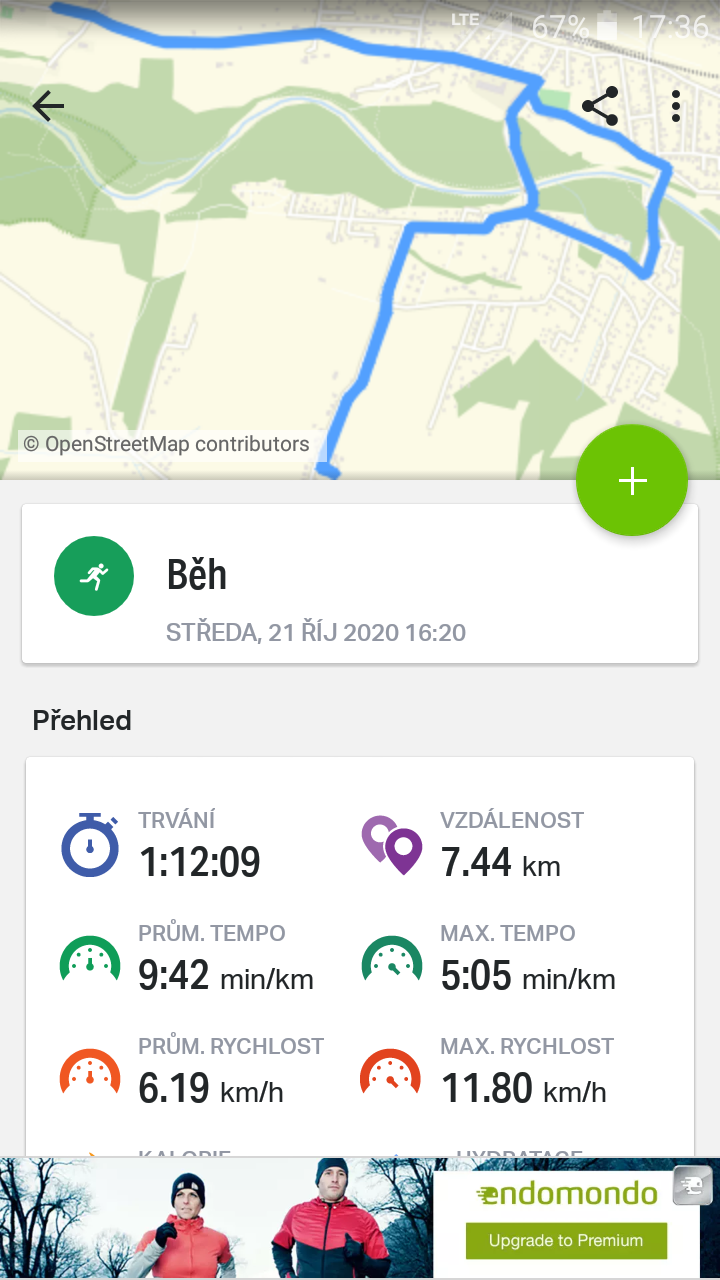Tap Upgrade to Premium button

[x=566, y=1240]
